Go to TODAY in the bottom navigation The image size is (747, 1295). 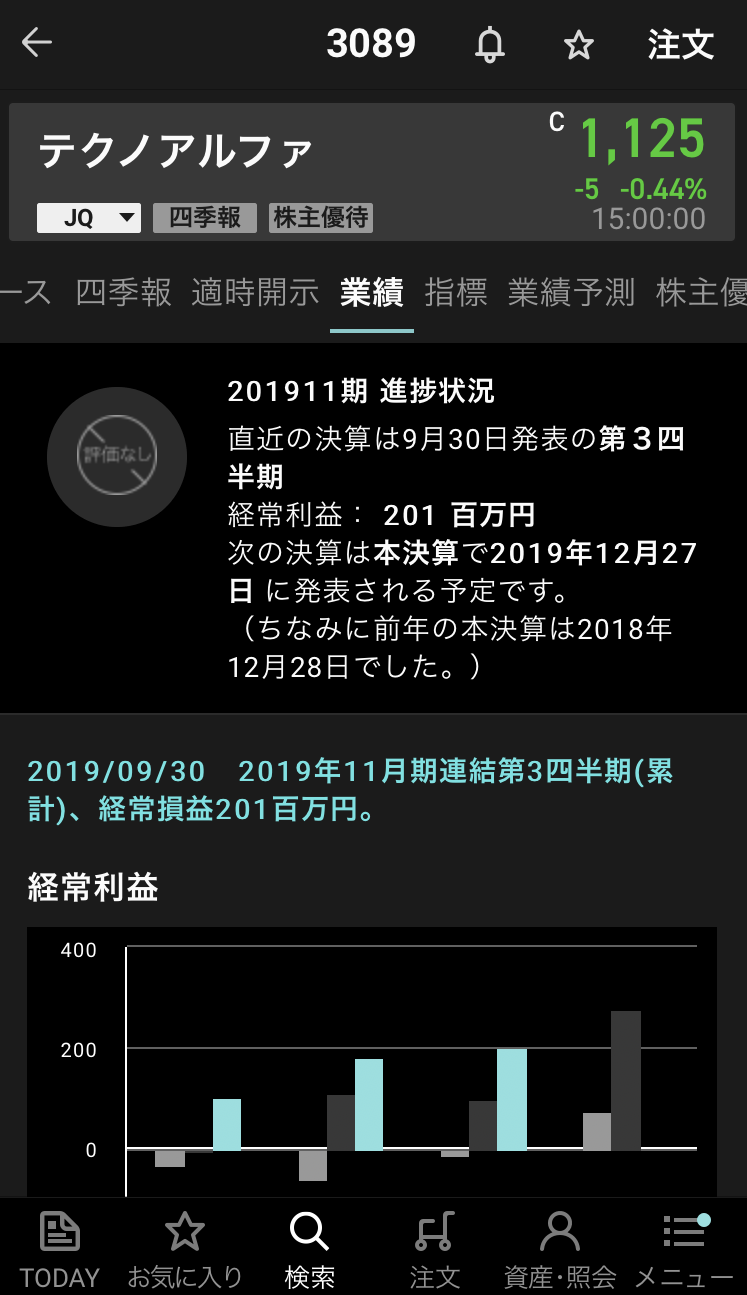[60, 1248]
